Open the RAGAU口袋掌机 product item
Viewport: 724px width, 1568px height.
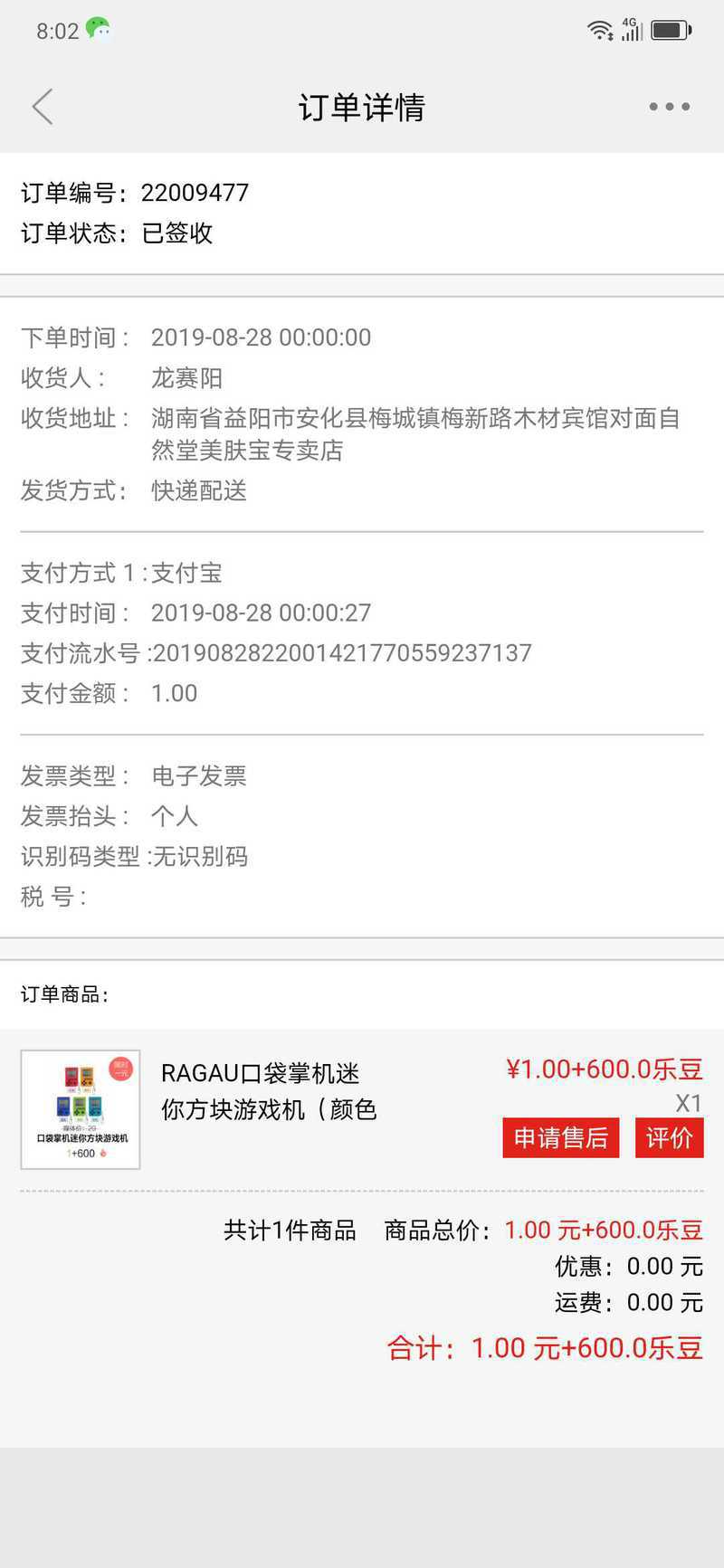coord(362,1109)
